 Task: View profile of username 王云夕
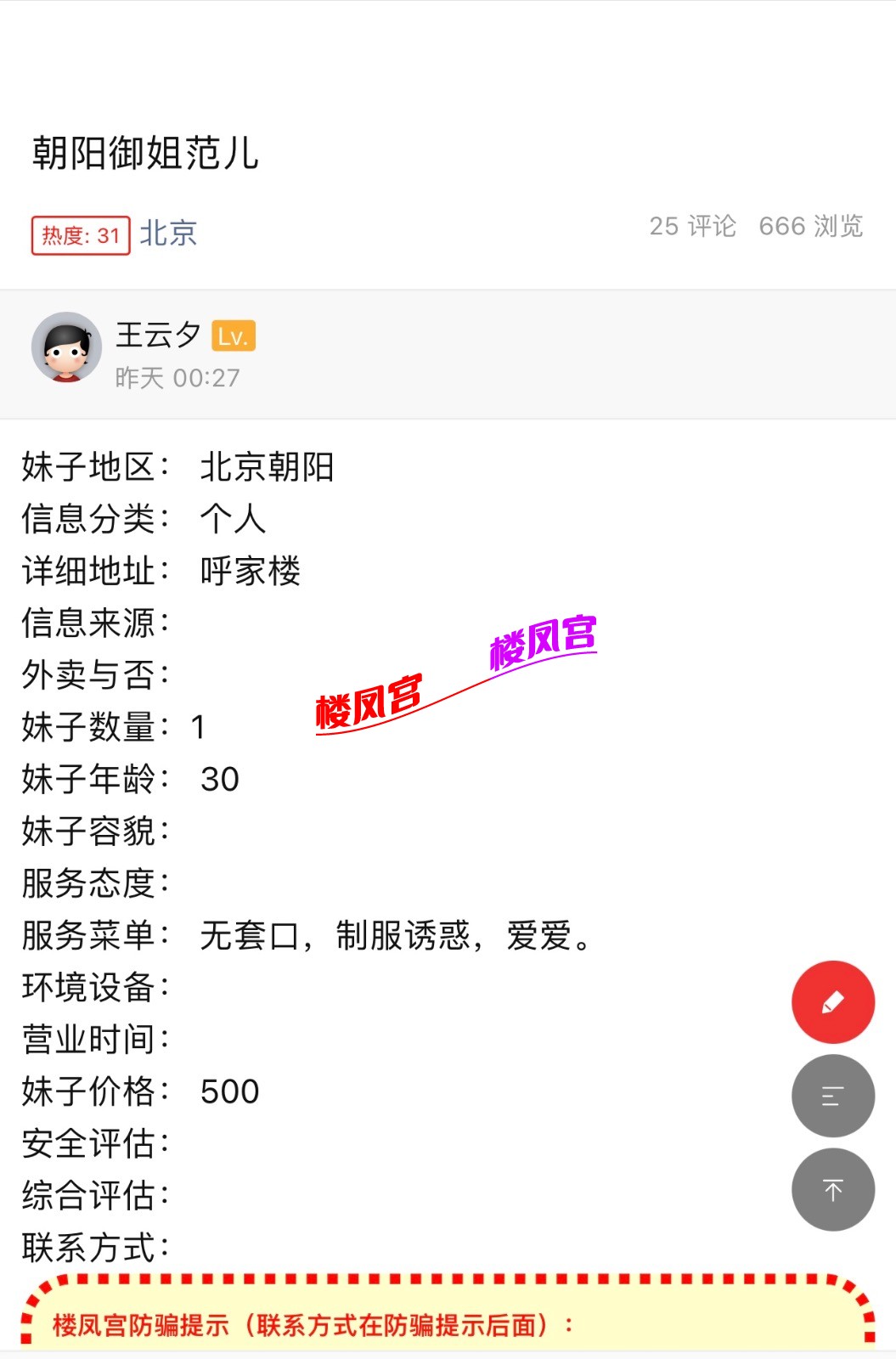coord(158,336)
